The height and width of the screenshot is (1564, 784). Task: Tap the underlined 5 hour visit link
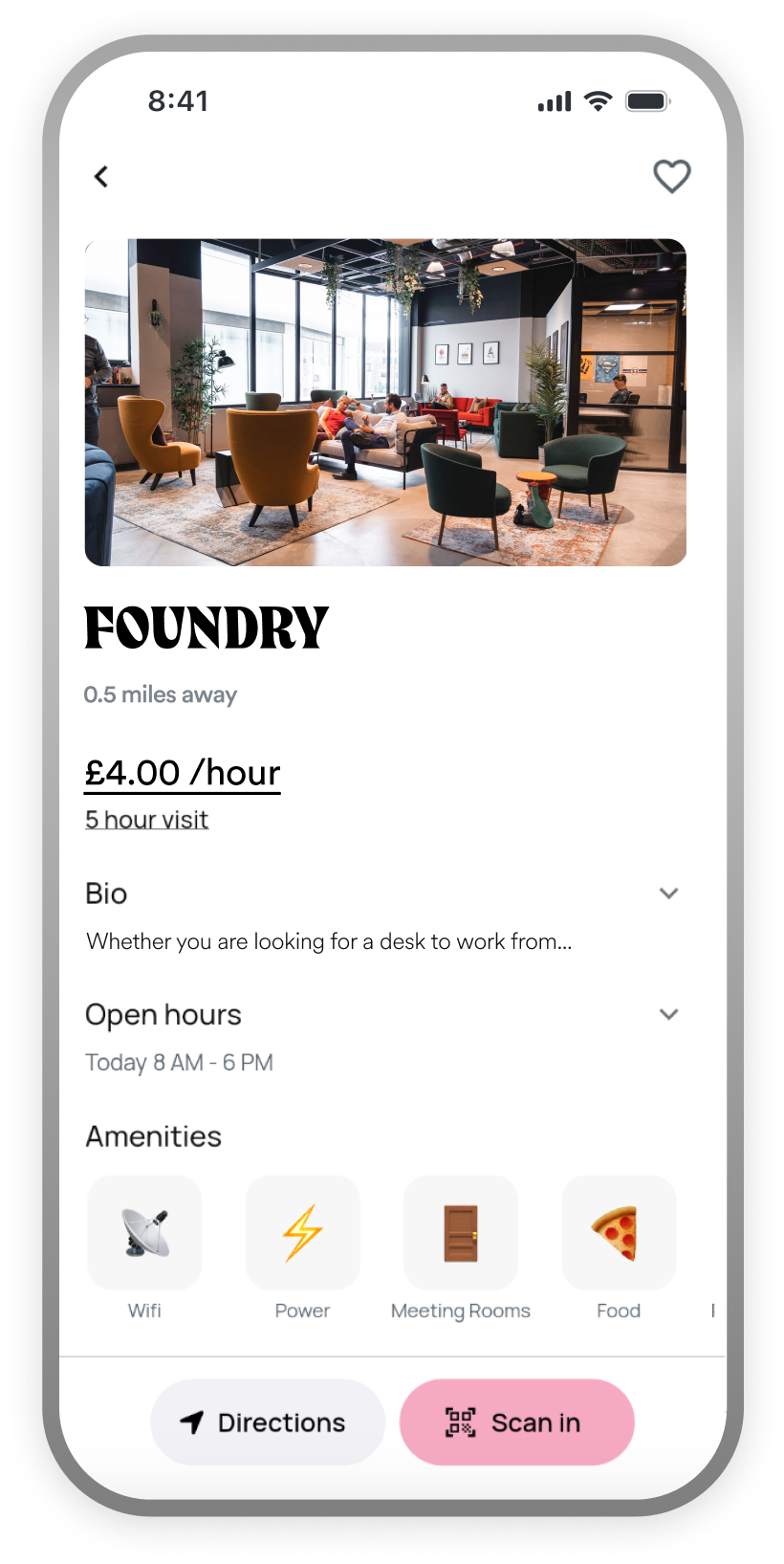146,820
